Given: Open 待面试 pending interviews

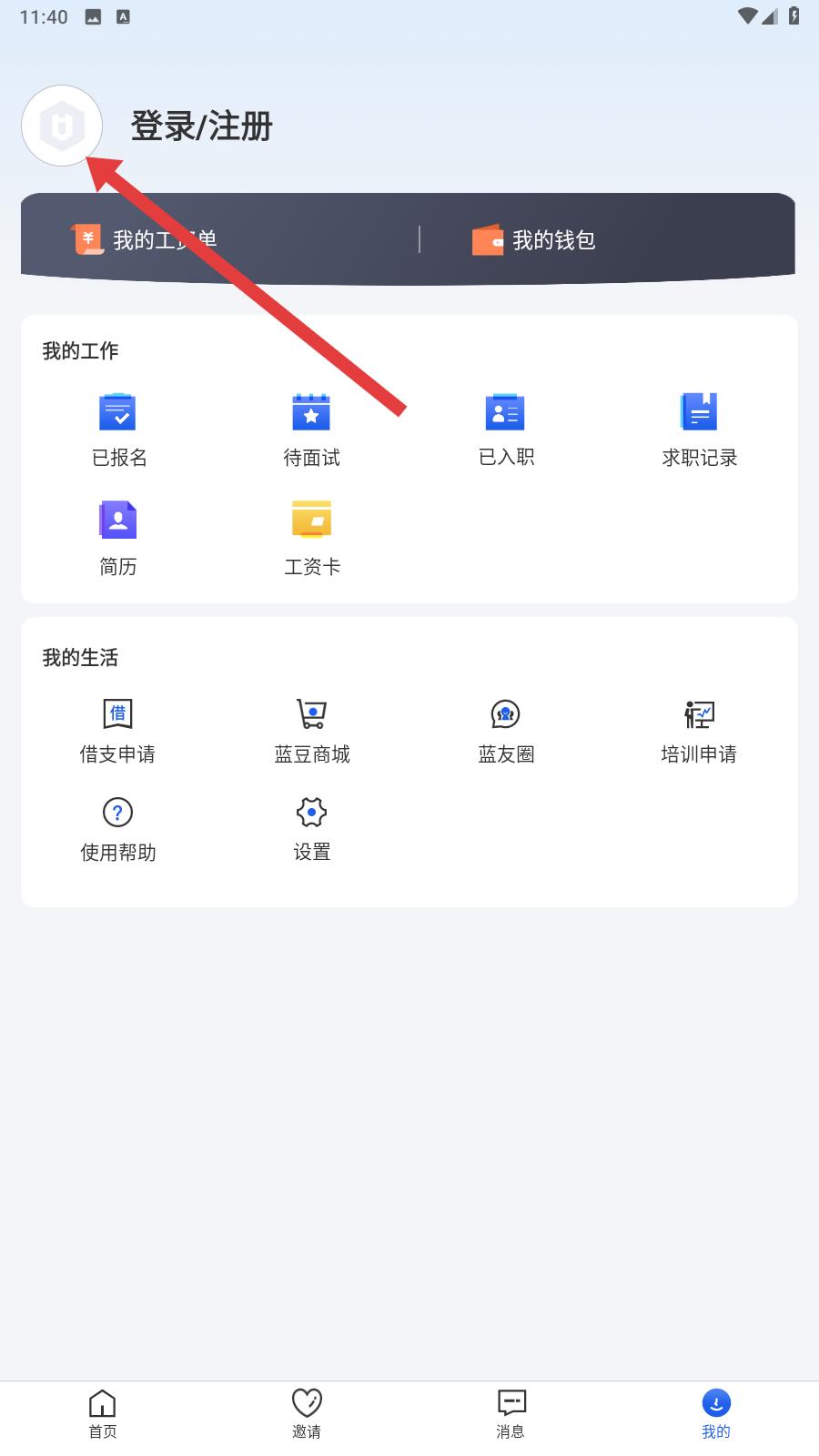Looking at the screenshot, I should tap(311, 431).
